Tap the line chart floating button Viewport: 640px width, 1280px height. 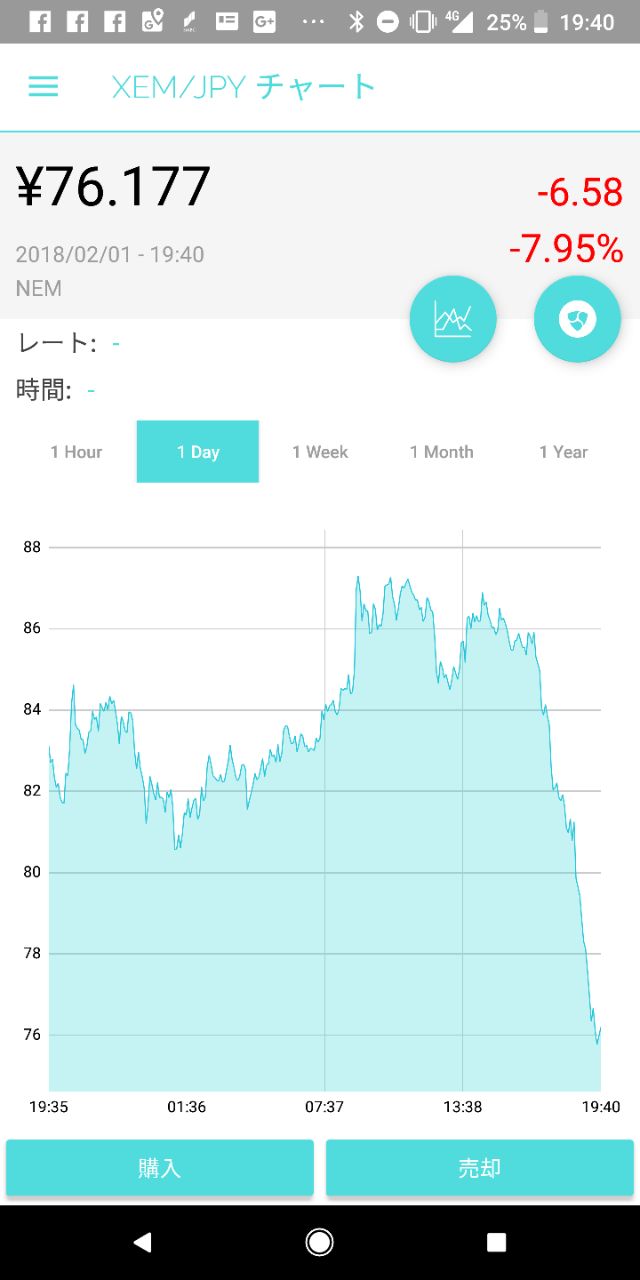[x=453, y=319]
